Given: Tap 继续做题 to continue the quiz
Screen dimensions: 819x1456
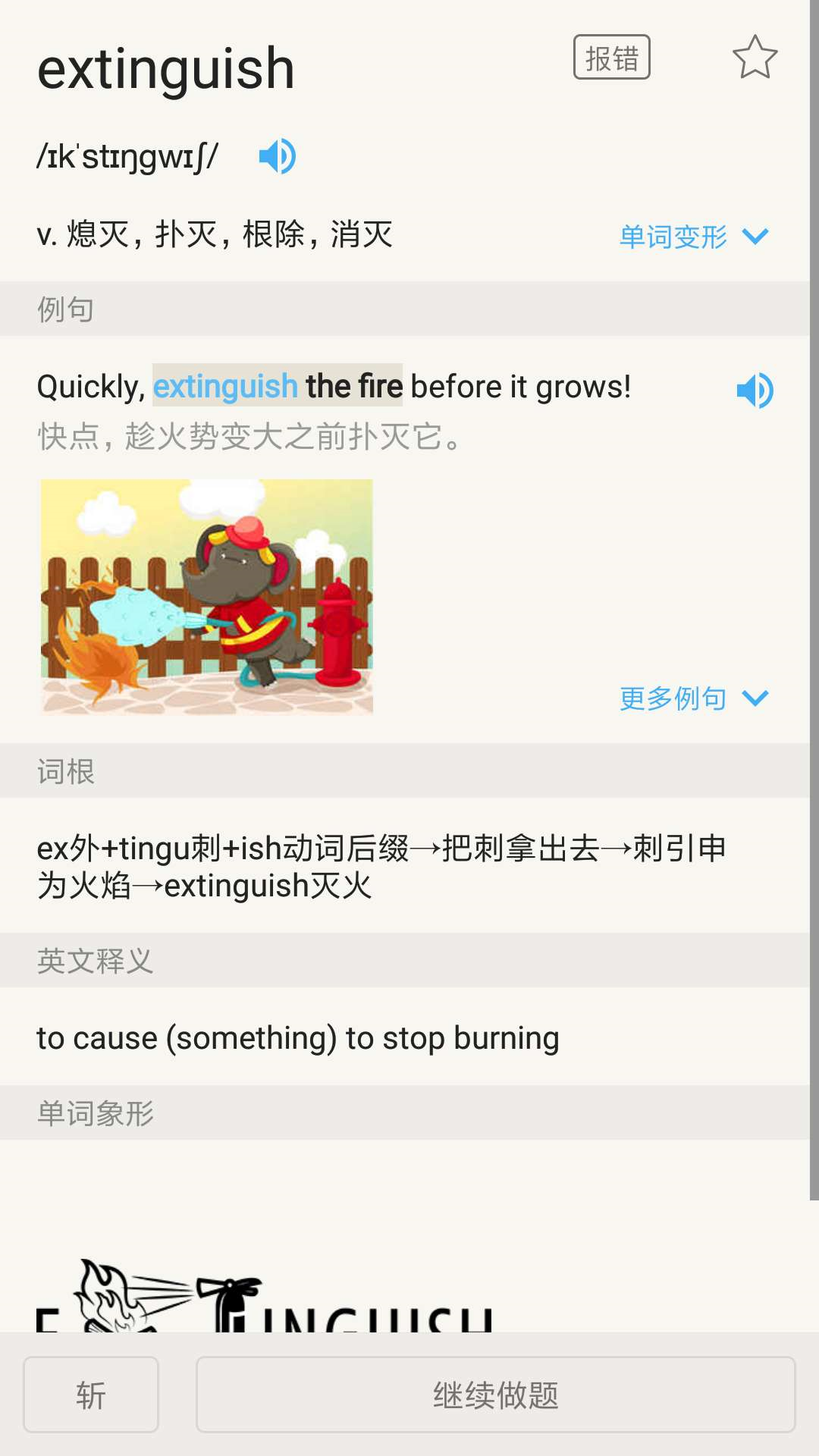Looking at the screenshot, I should [495, 1395].
